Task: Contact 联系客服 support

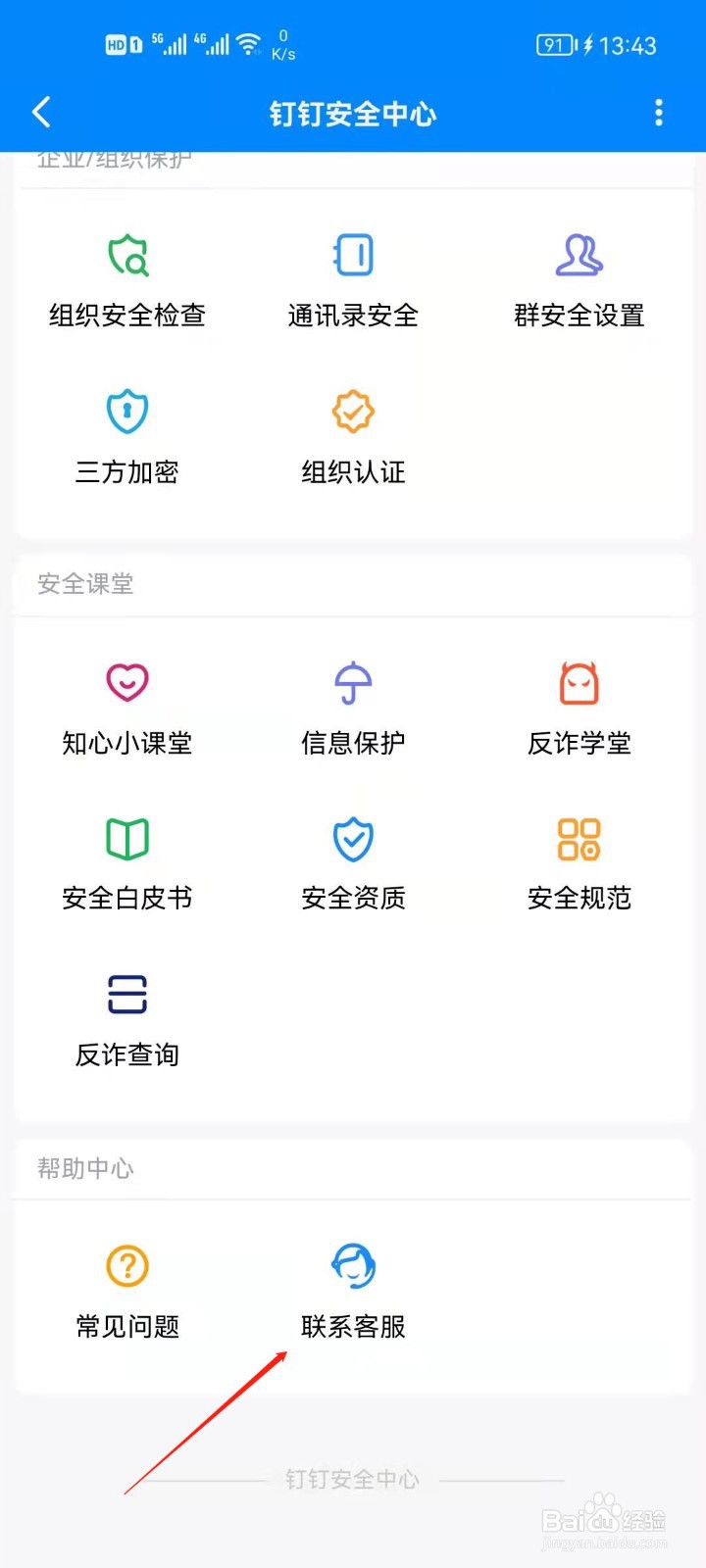Action: click(353, 1290)
